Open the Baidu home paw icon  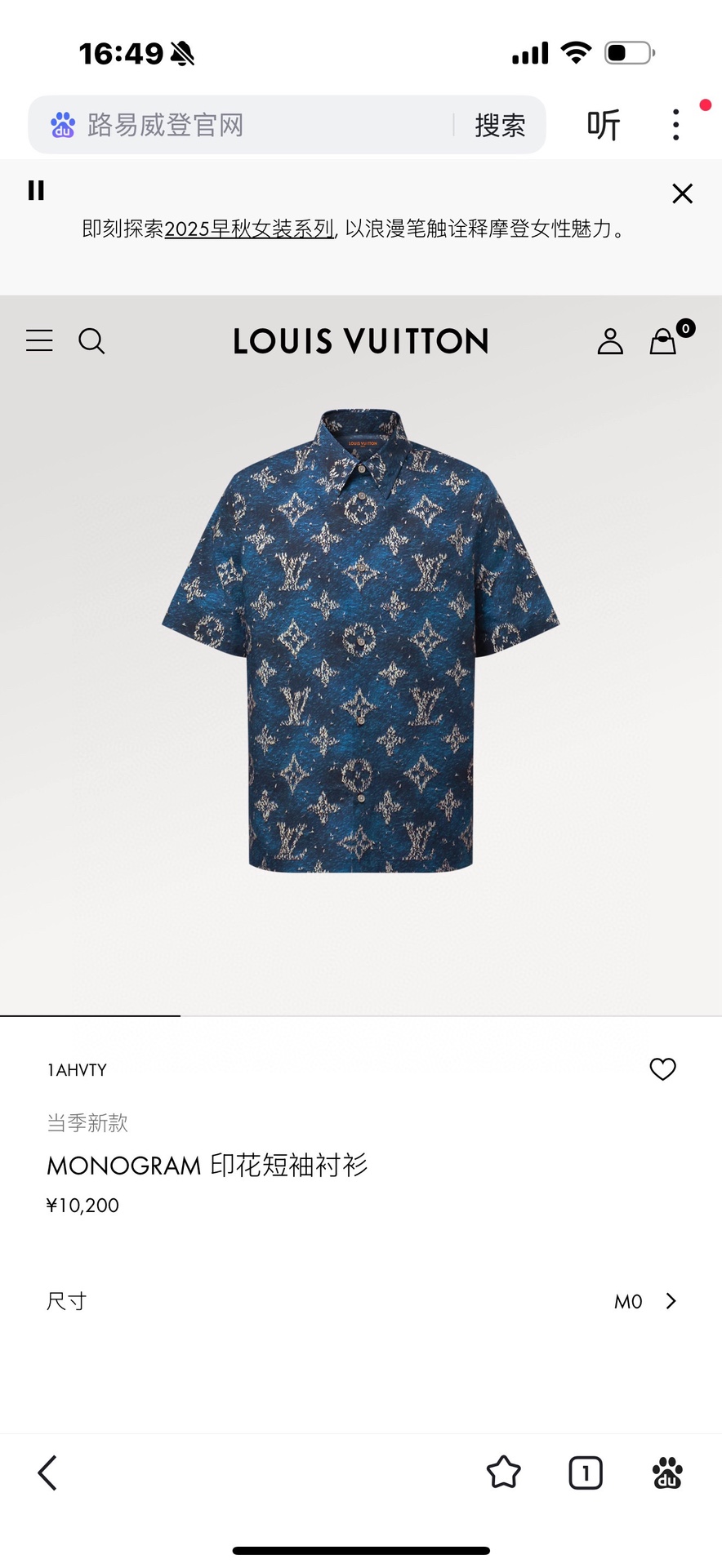pos(667,1472)
